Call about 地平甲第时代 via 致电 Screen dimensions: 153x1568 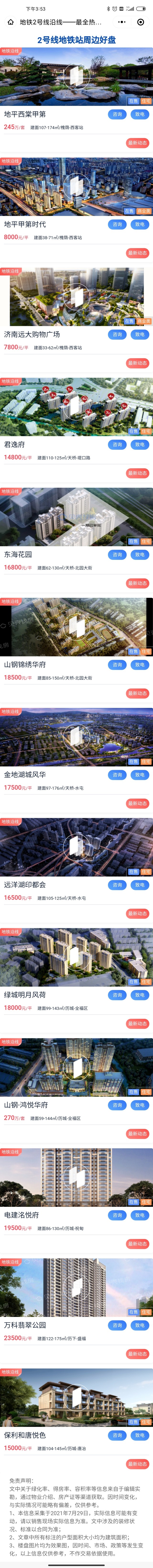140,224
